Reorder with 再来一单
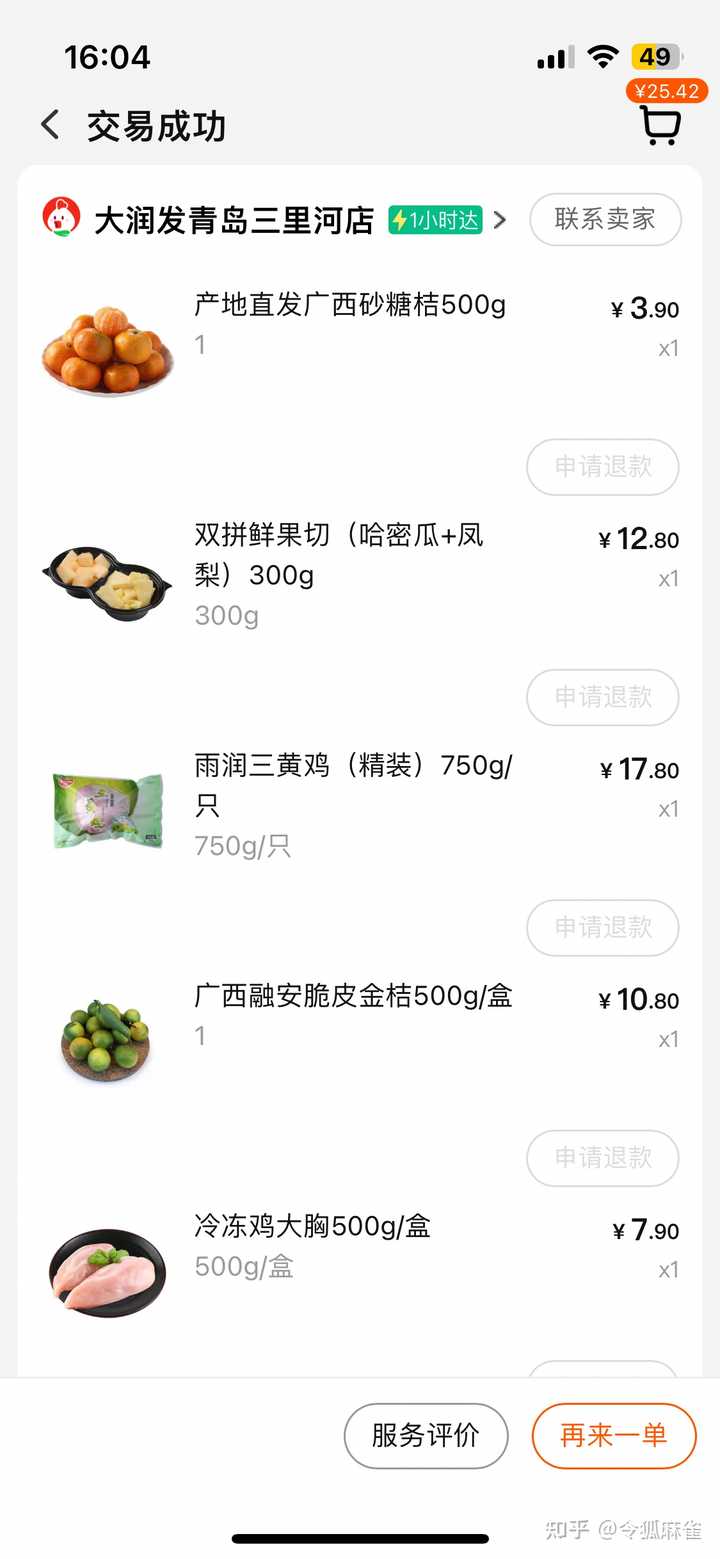The image size is (720, 1559). point(613,1435)
